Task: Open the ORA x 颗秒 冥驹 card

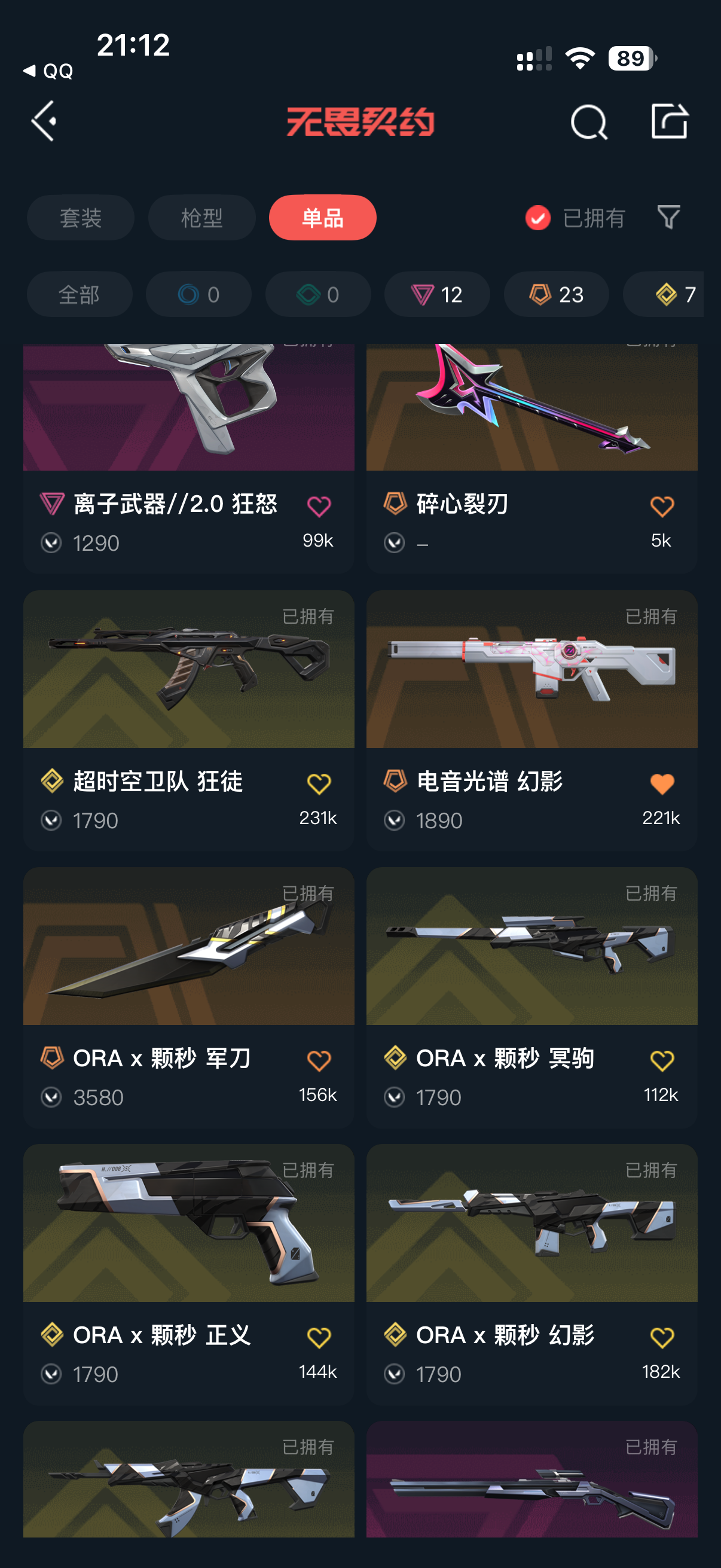Action: 531,997
